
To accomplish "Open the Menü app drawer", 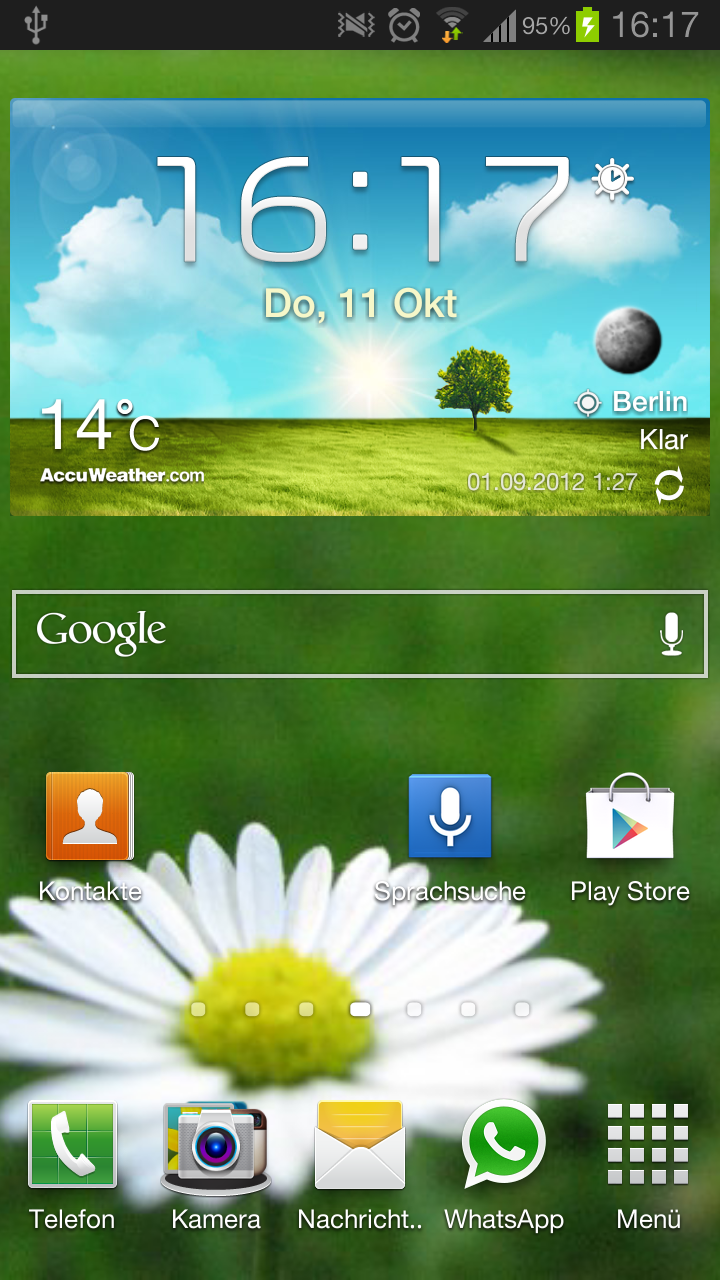I will pyautogui.click(x=648, y=1165).
